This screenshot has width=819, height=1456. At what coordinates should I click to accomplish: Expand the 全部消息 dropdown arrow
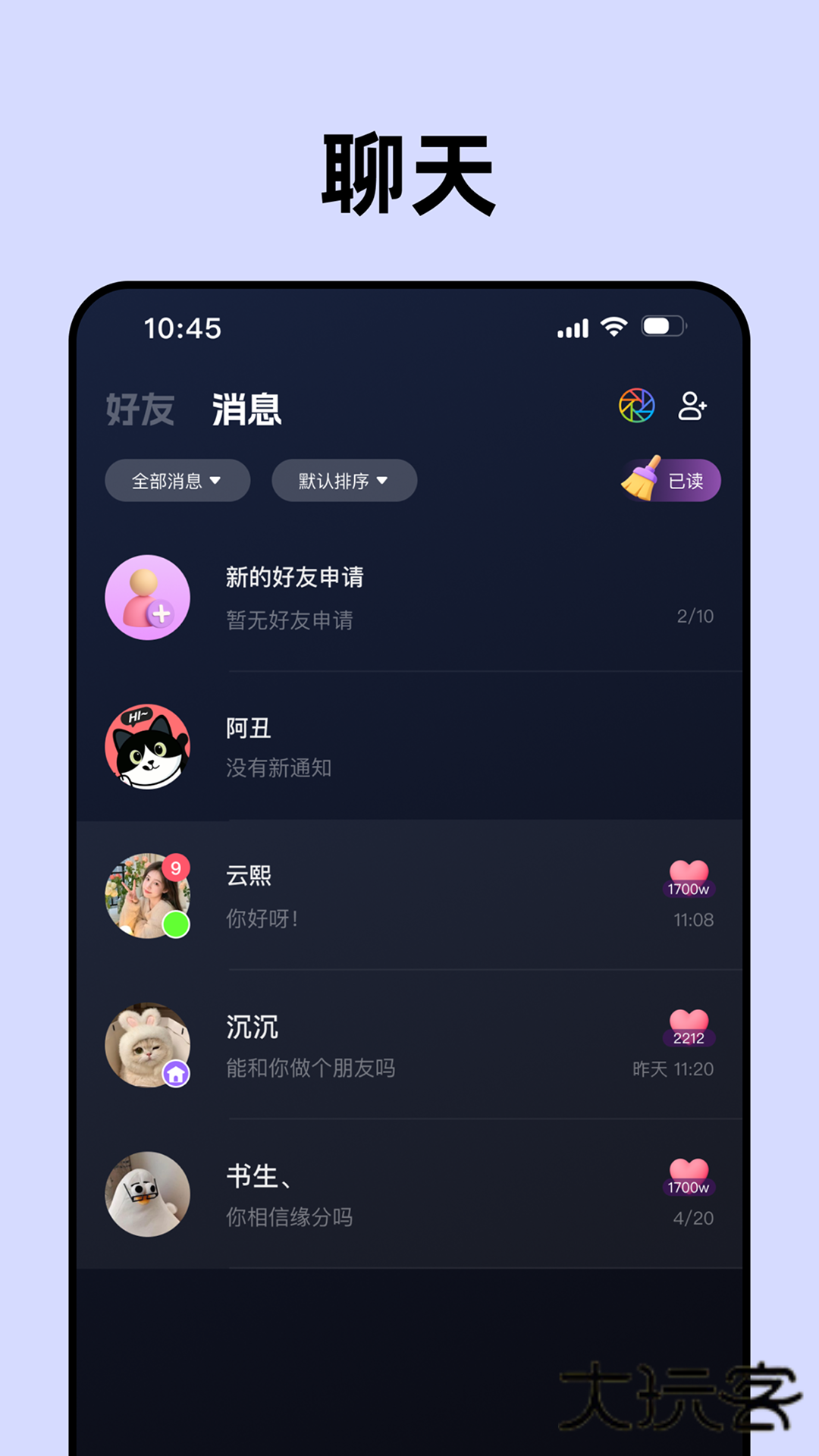point(219,480)
